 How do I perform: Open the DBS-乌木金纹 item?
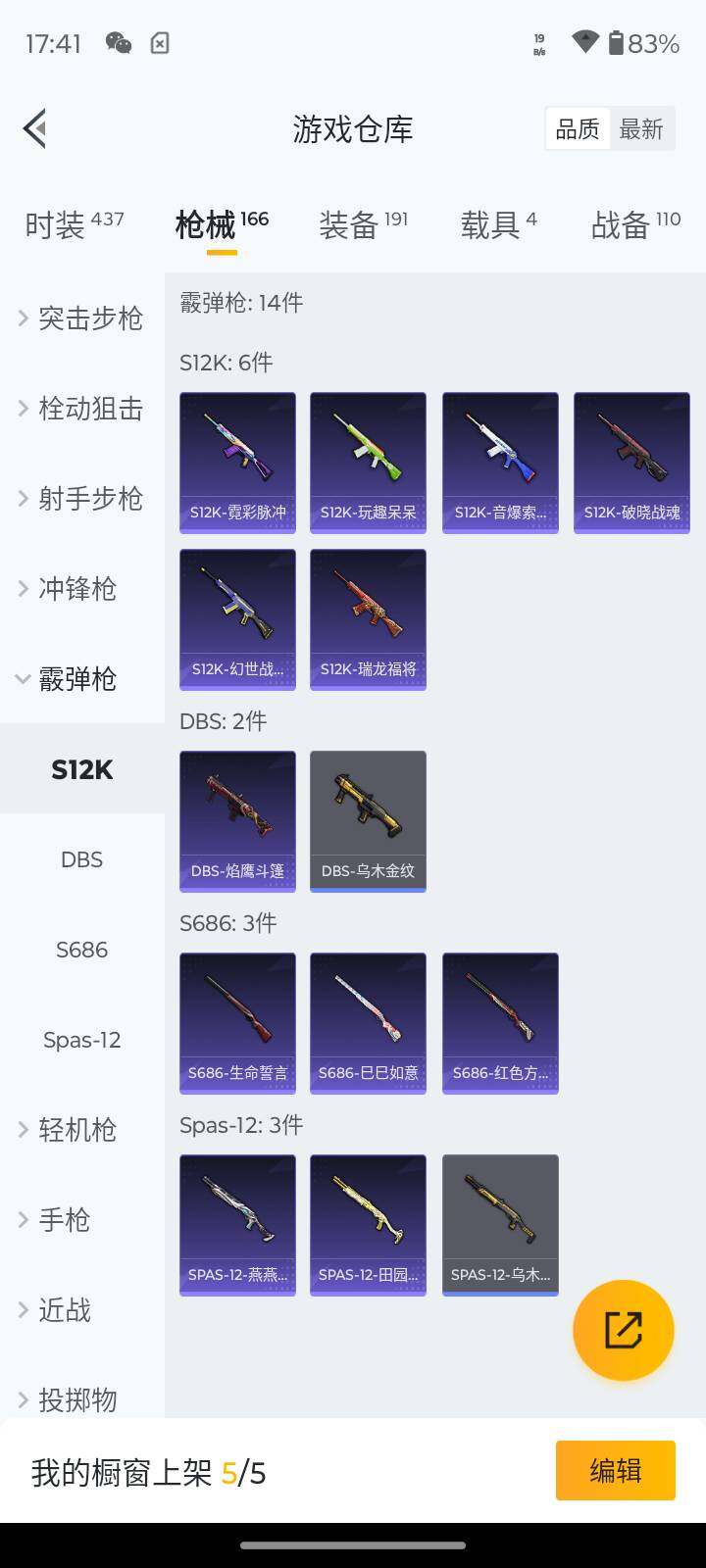click(368, 821)
